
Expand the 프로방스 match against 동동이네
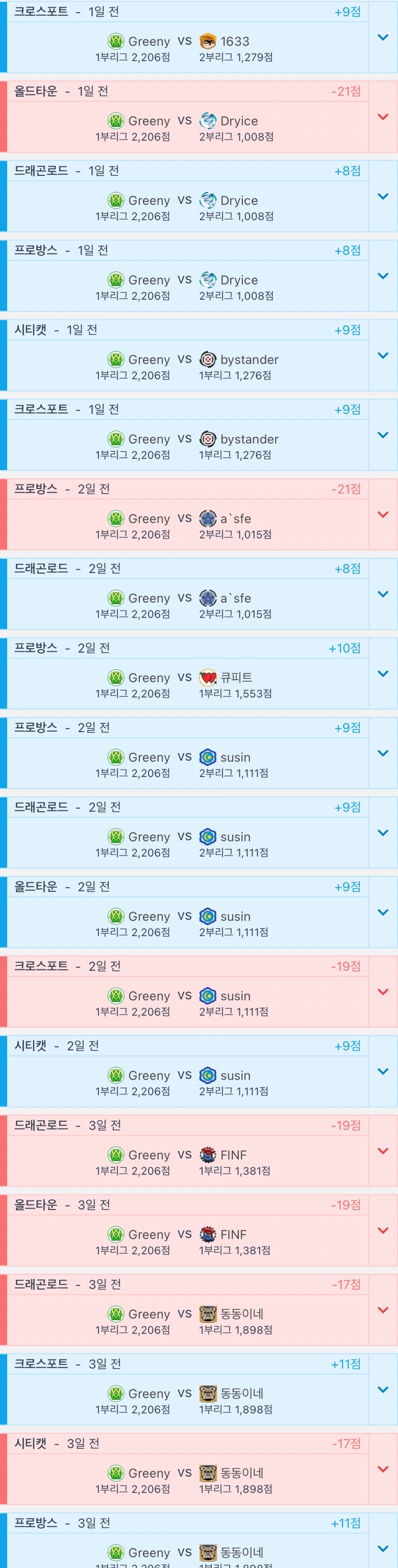coord(383,1548)
